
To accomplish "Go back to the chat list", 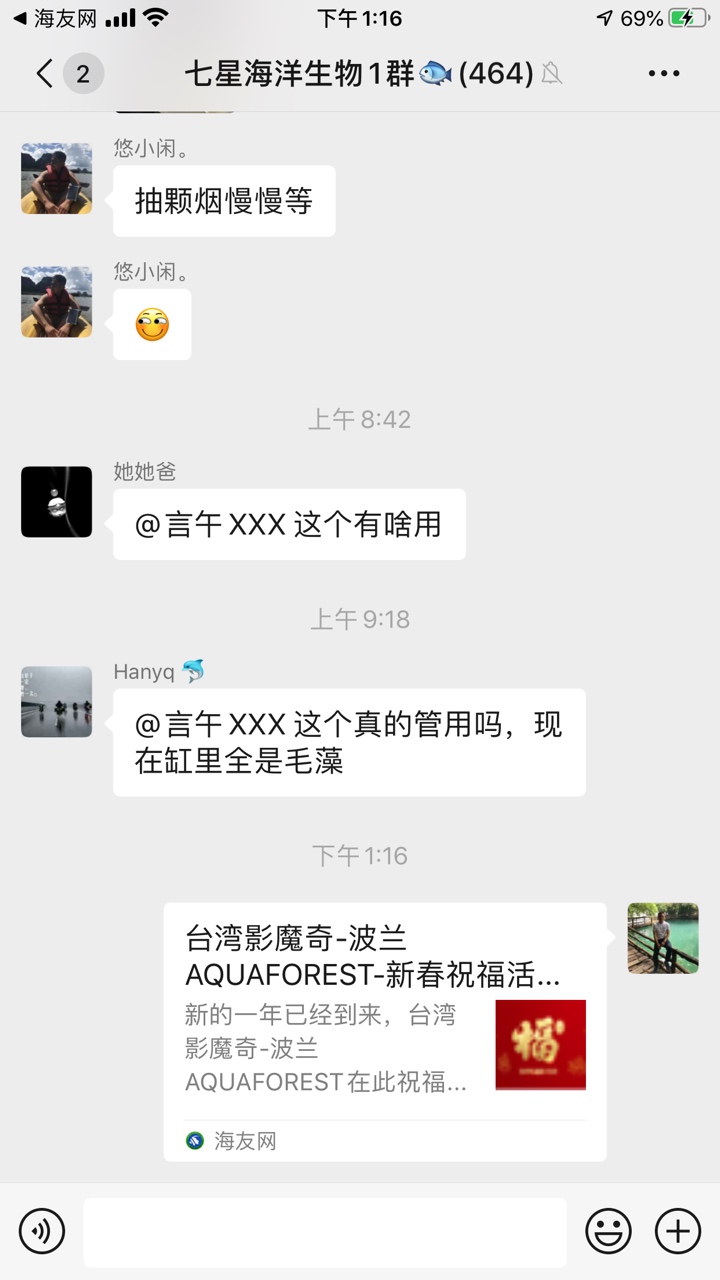I will pyautogui.click(x=45, y=73).
